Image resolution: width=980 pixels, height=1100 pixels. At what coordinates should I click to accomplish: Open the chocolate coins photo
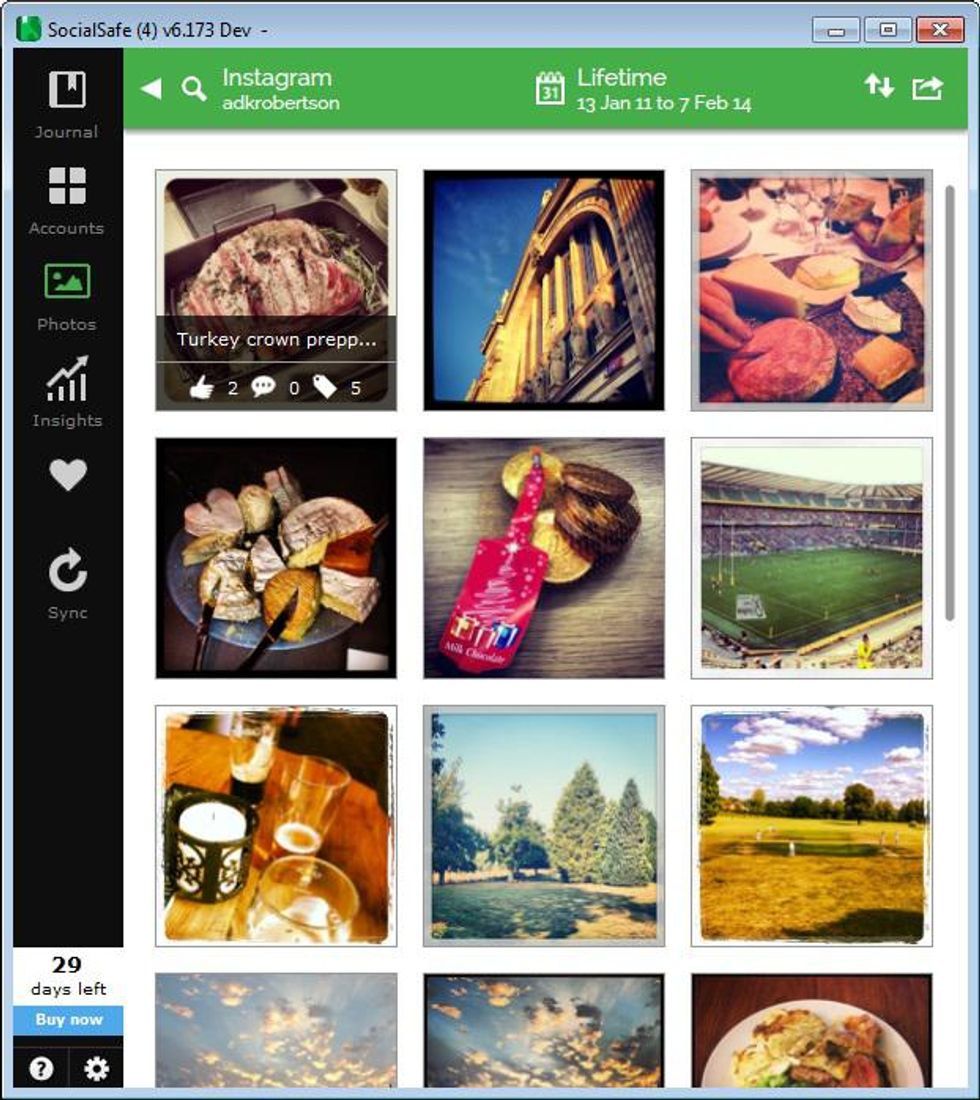544,558
